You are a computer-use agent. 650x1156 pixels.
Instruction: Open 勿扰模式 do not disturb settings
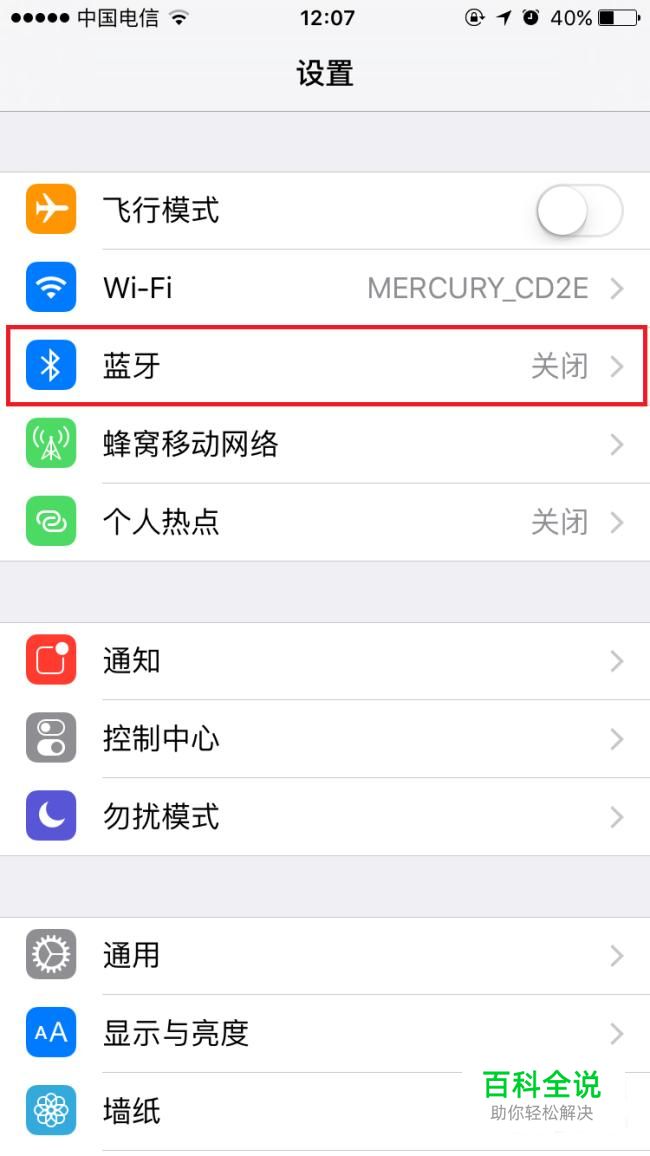click(x=325, y=817)
